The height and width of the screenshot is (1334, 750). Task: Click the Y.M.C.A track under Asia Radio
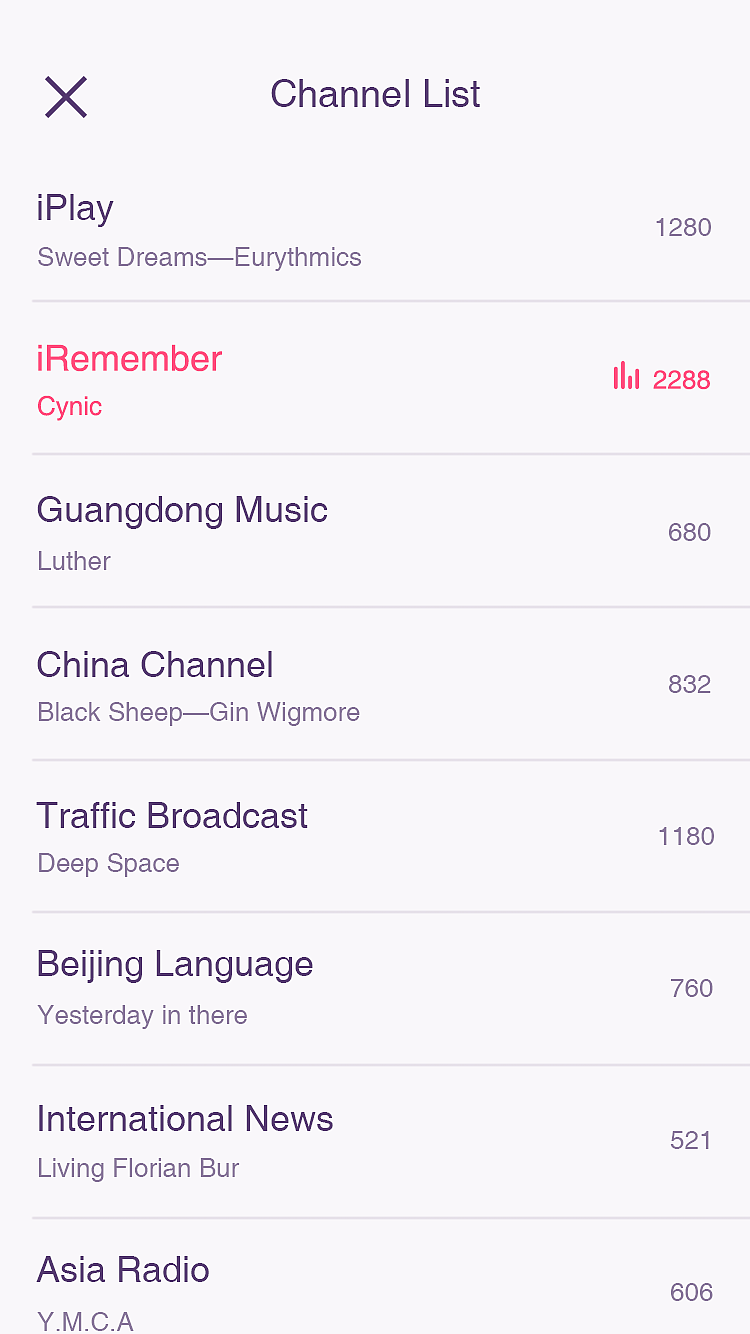click(x=85, y=1320)
